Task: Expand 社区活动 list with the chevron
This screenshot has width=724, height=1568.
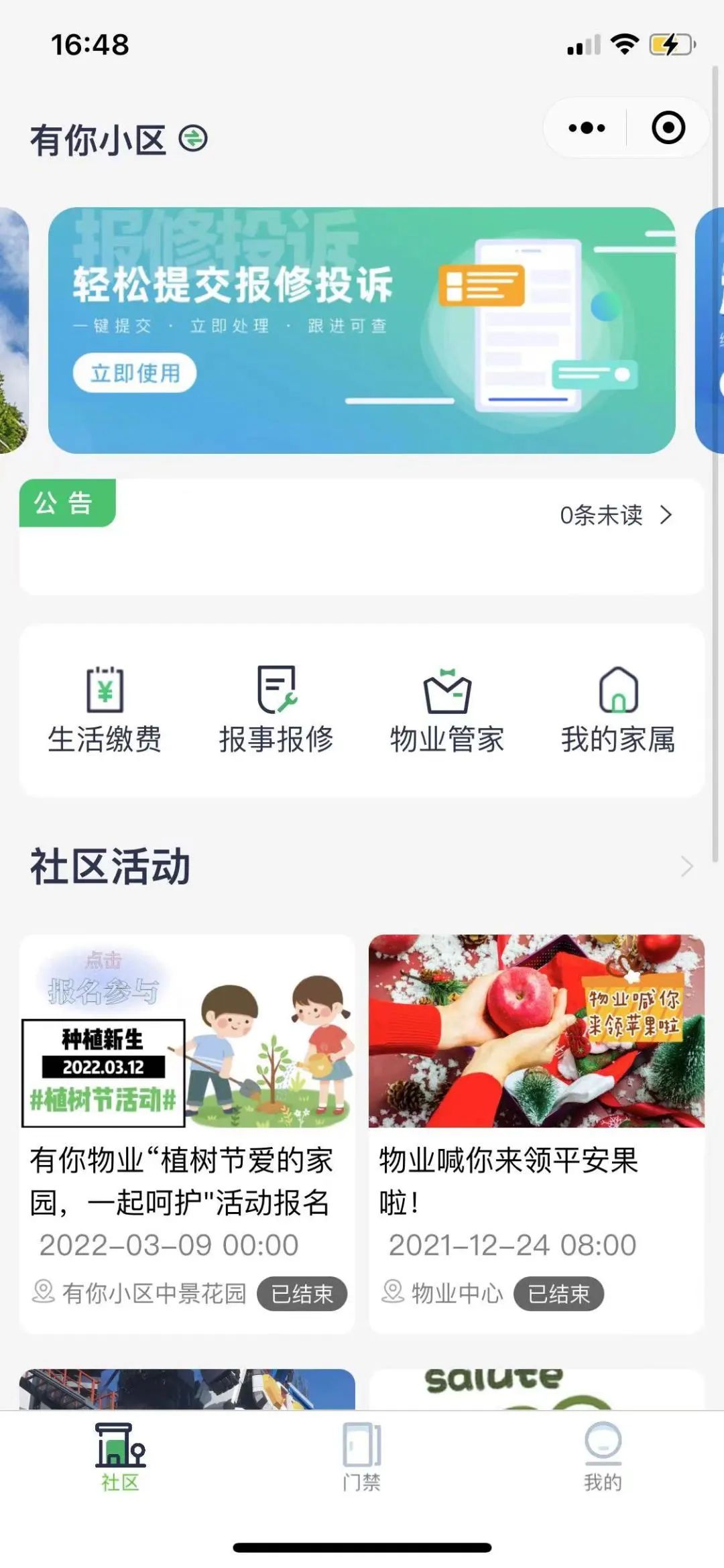Action: pos(686,866)
